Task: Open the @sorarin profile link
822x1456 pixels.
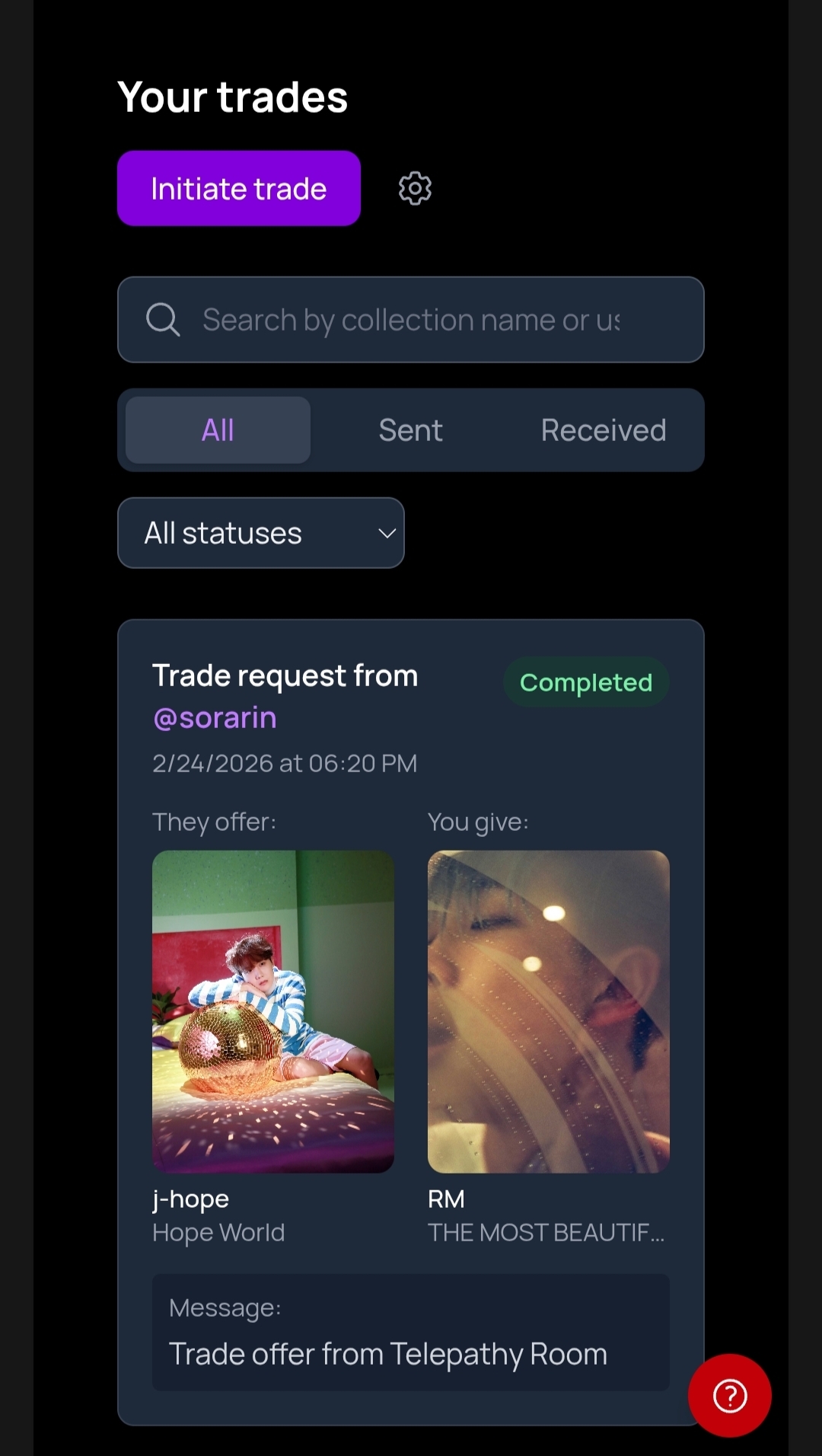Action: [215, 718]
